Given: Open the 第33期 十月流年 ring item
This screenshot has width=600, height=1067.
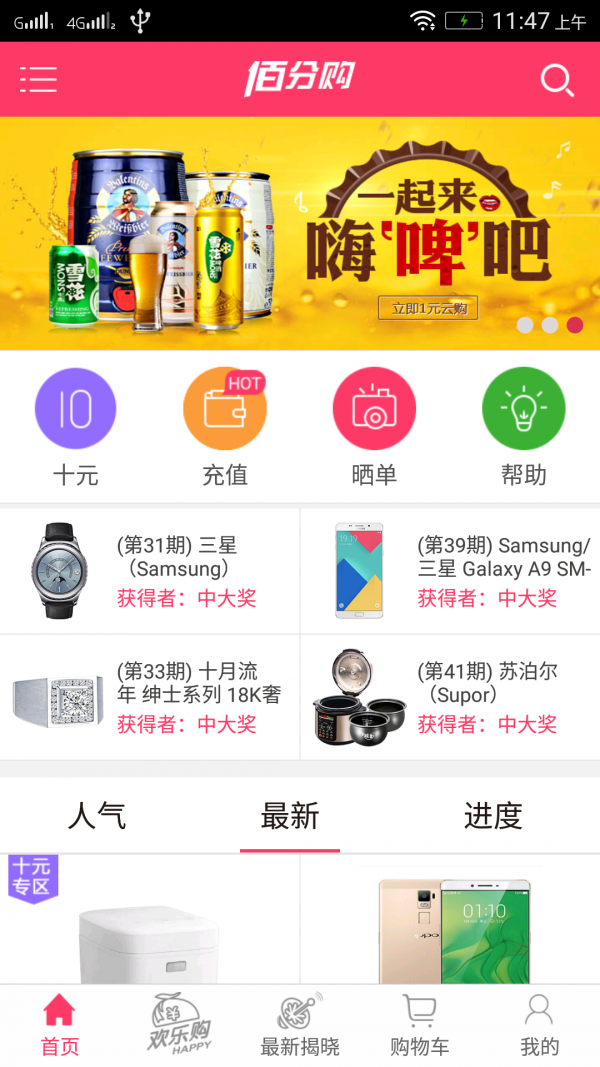Looking at the screenshot, I should click(x=150, y=697).
